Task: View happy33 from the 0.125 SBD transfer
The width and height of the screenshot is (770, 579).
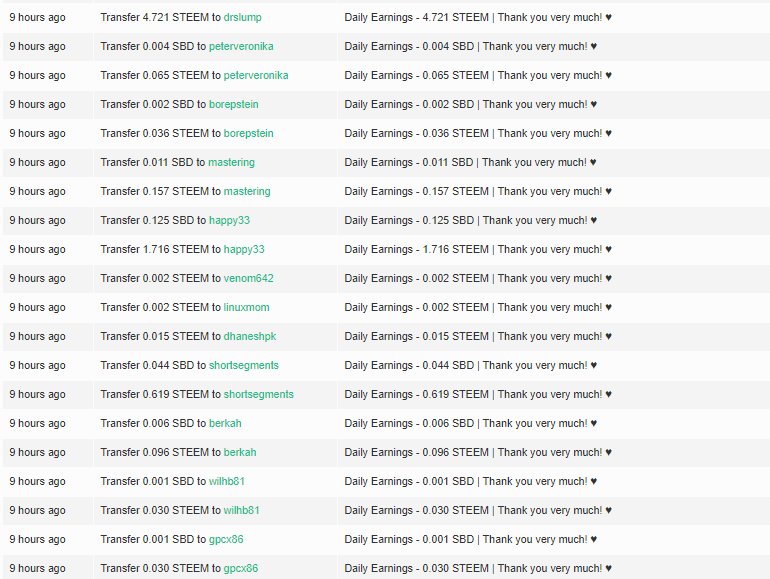Action: point(230,220)
